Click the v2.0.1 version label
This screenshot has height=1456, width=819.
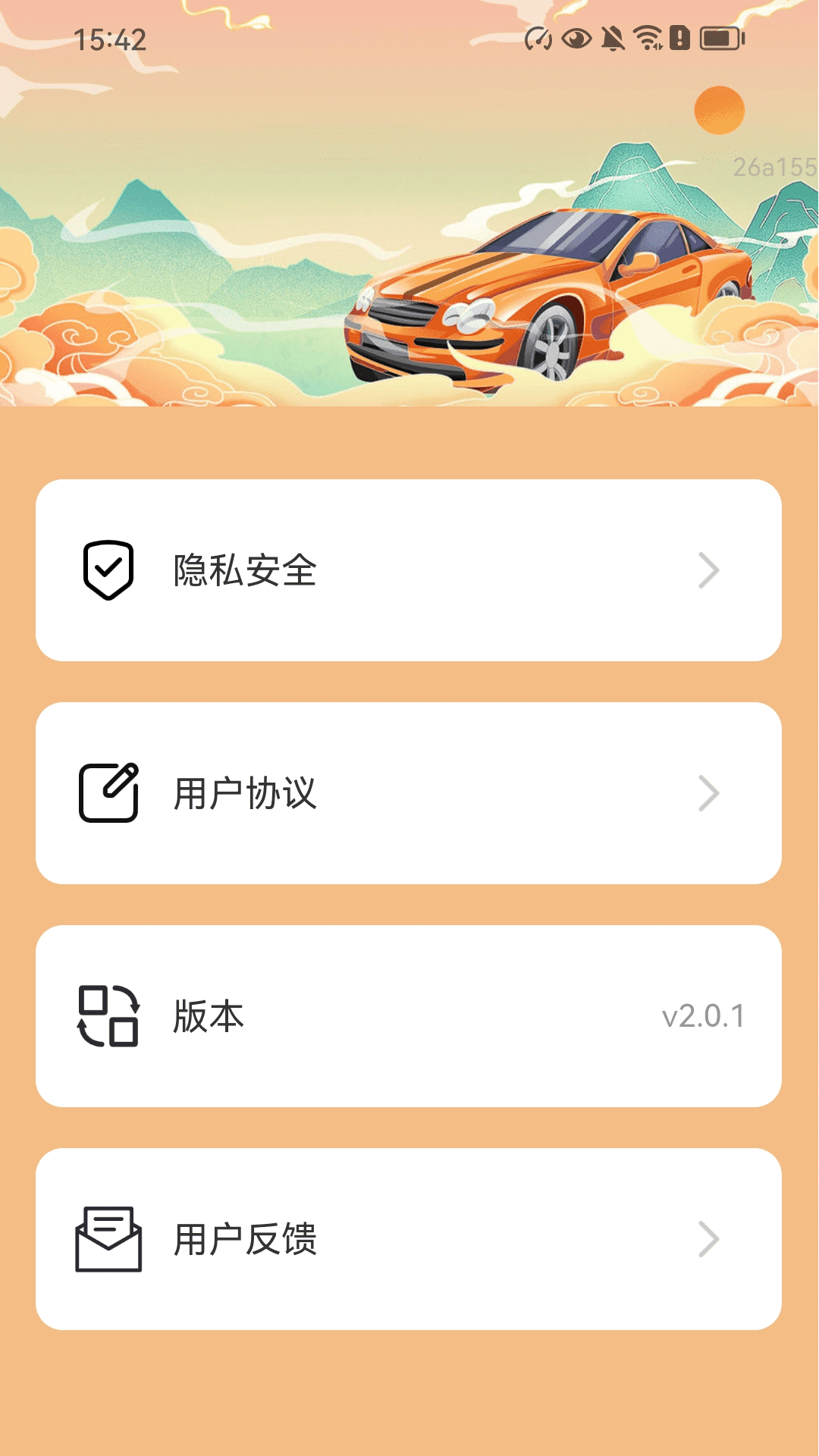(x=701, y=1018)
